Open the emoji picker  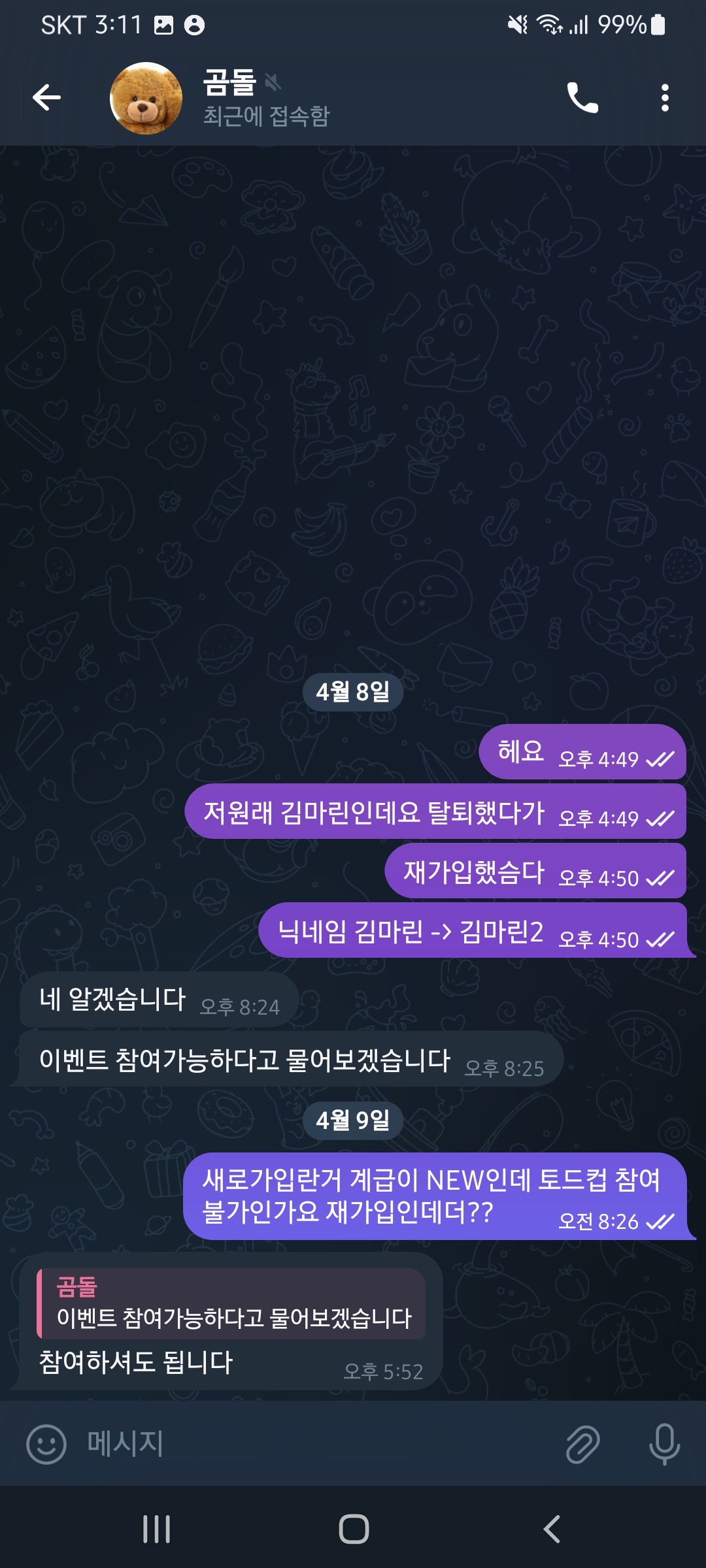(x=46, y=1444)
